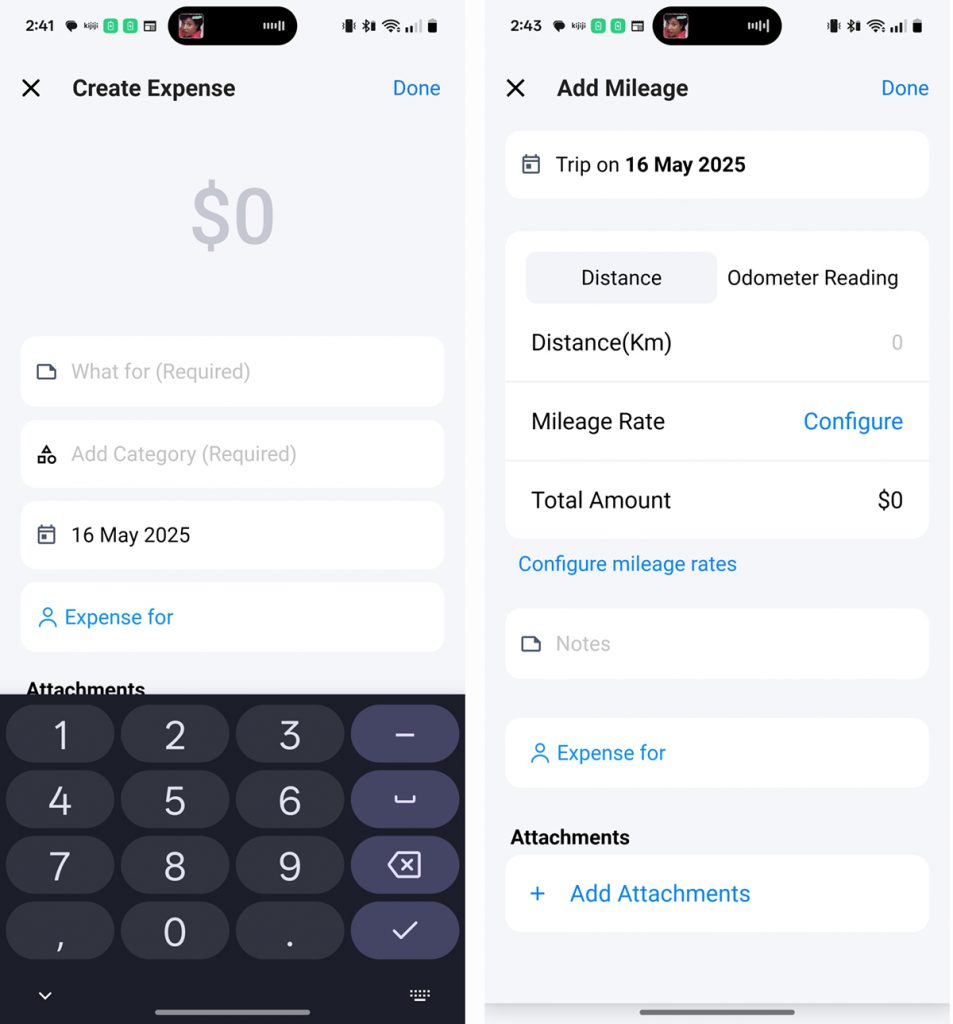Tap Configure next to Mileage Rate
Image resolution: width=953 pixels, height=1024 pixels.
[852, 421]
